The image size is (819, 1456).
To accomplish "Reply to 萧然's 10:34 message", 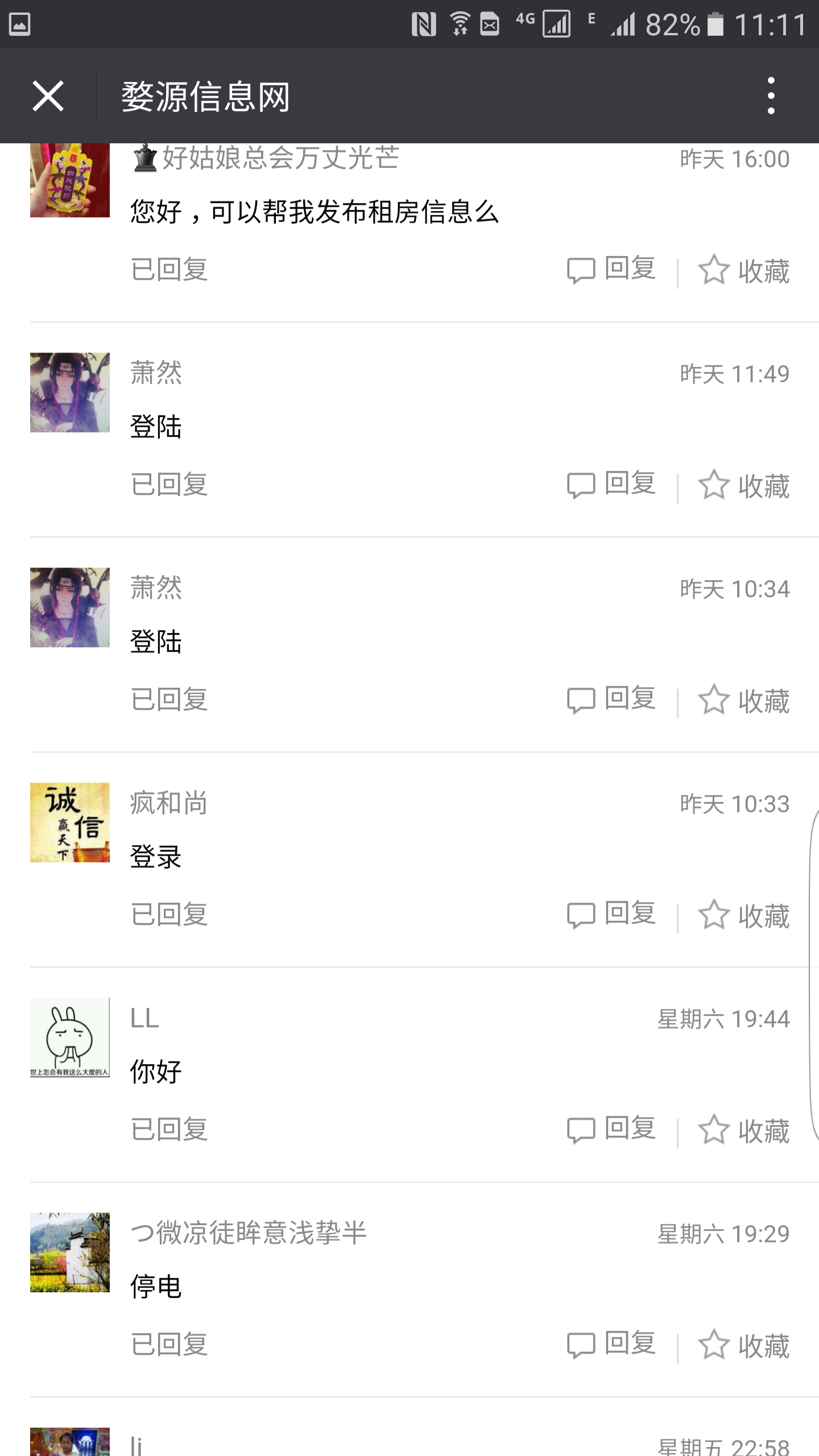I will tap(612, 700).
